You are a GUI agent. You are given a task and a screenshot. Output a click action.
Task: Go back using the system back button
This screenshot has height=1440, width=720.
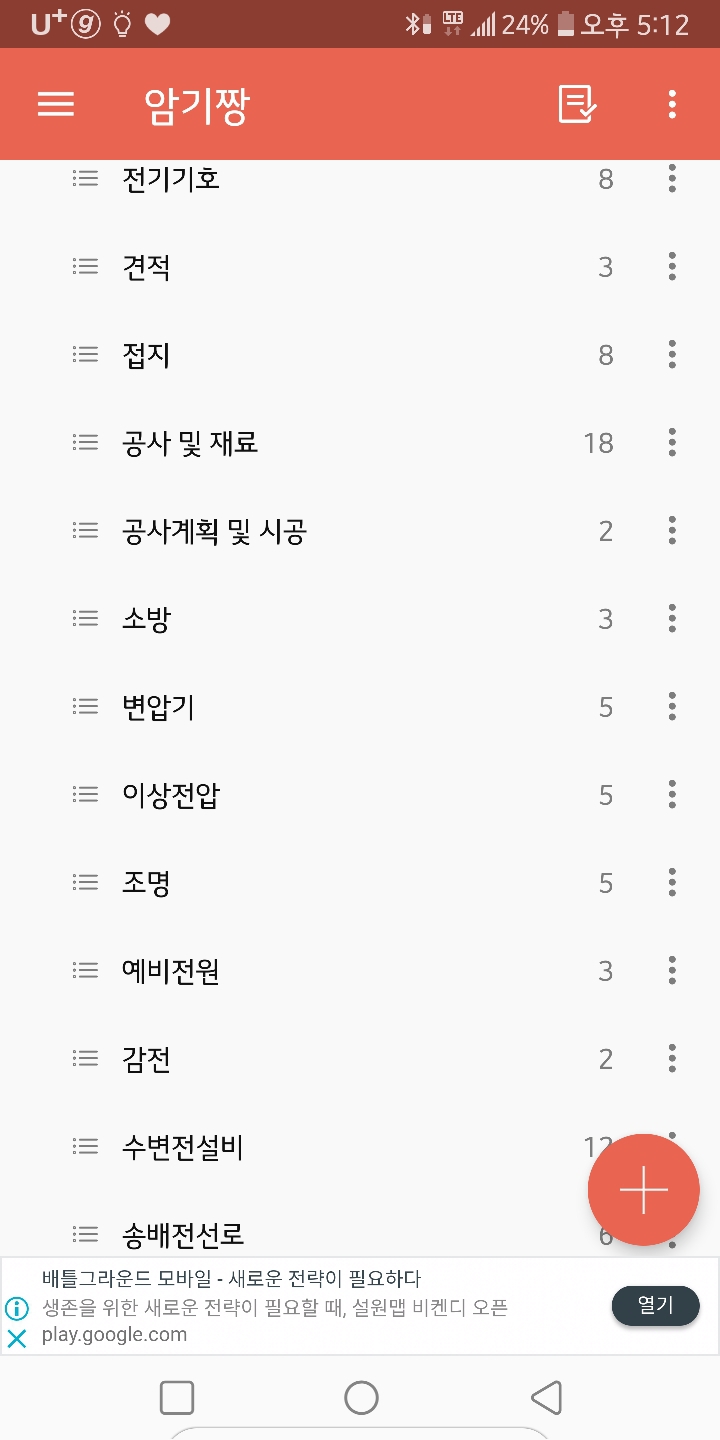546,1397
